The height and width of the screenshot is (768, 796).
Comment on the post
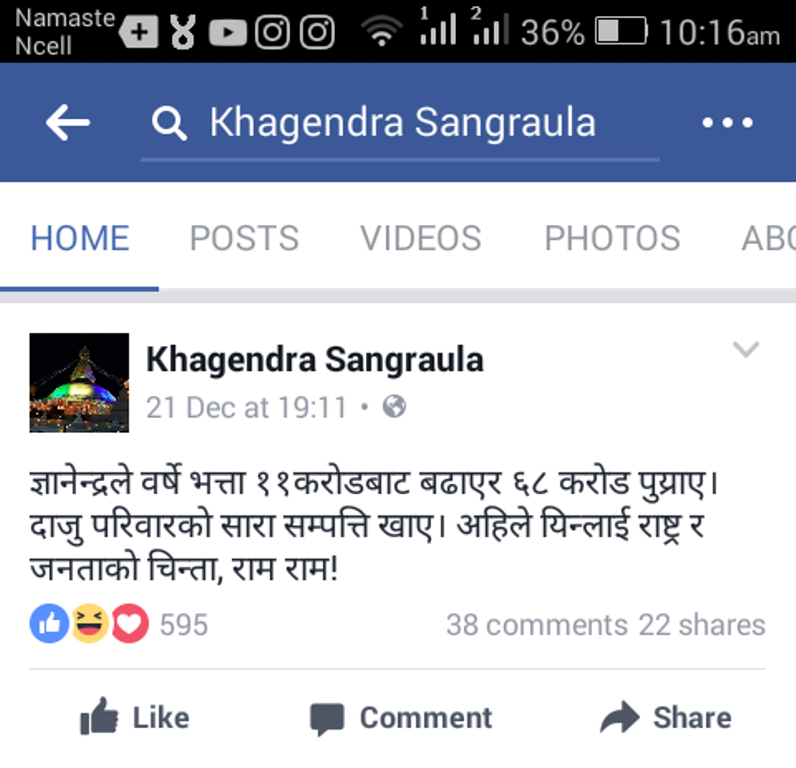tap(401, 717)
